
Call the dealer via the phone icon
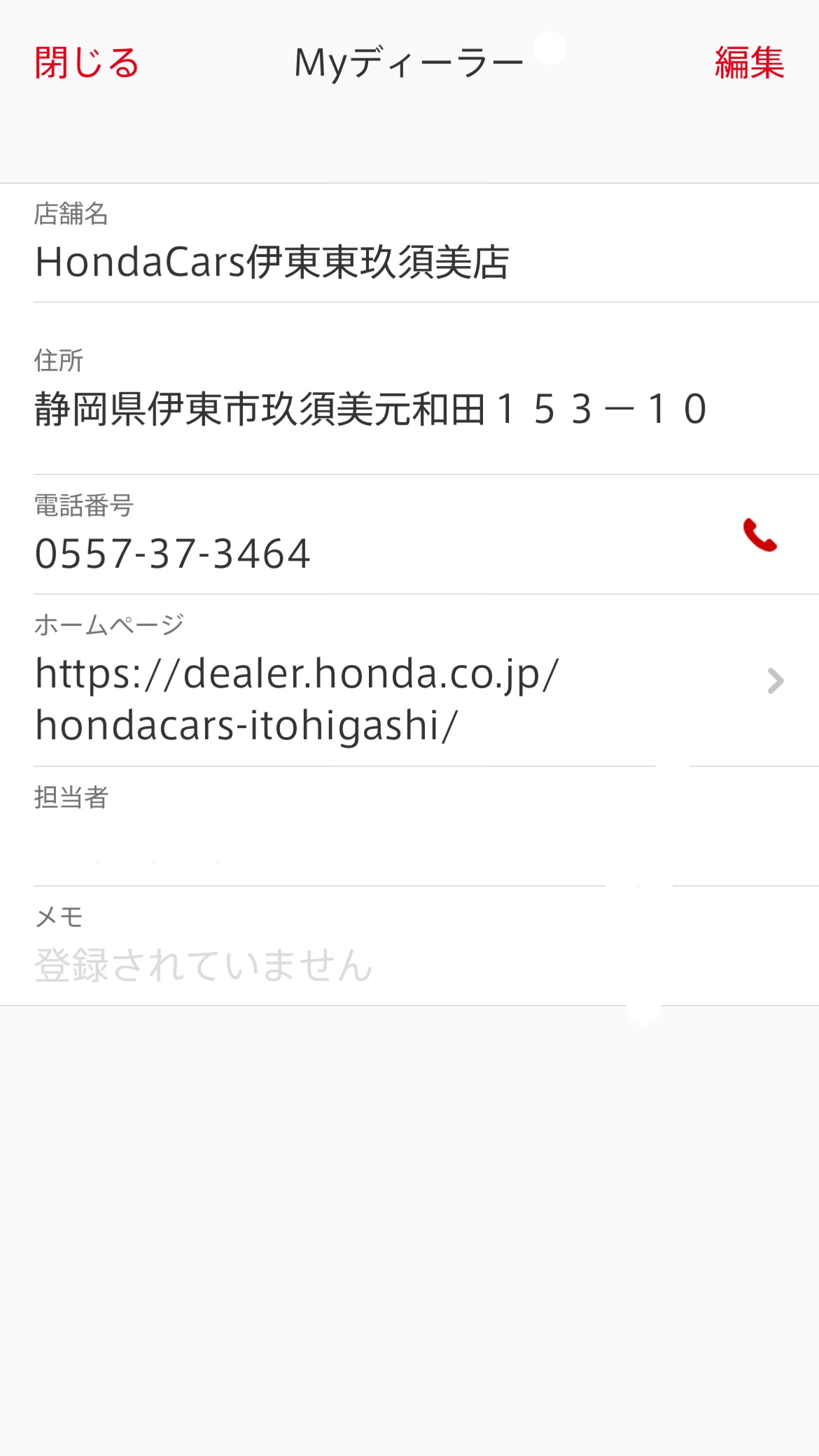(759, 535)
